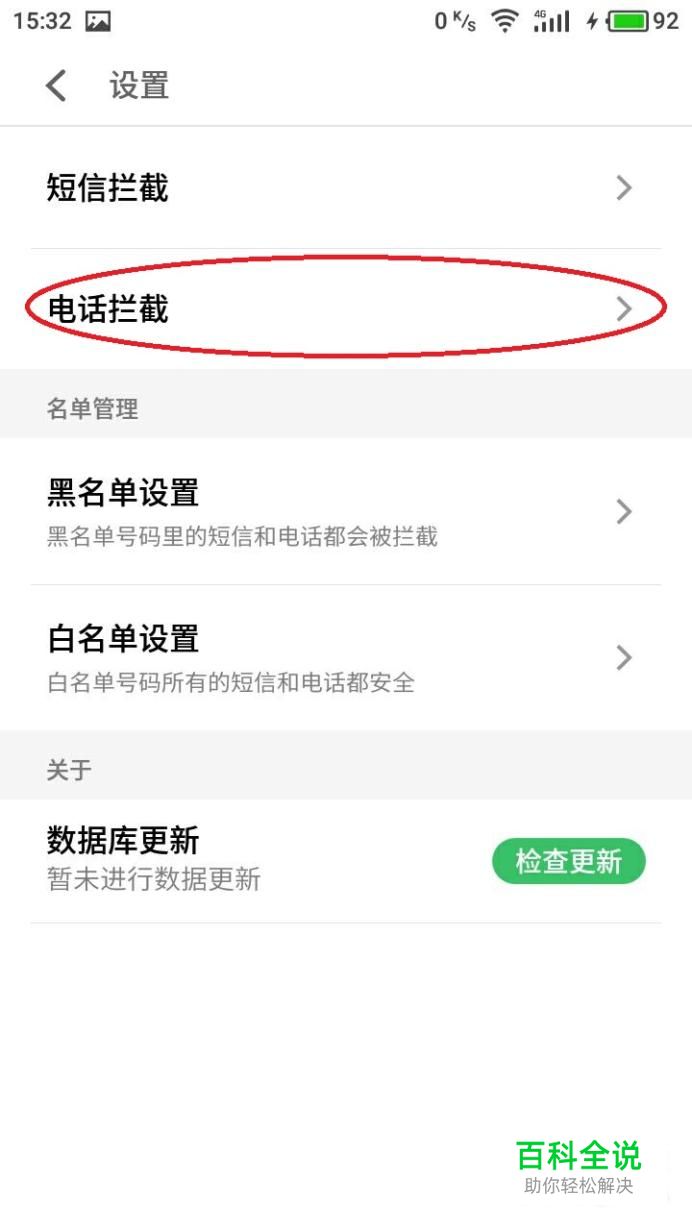The width and height of the screenshot is (692, 1230).
Task: Go back from the 设置 page
Action: (x=56, y=86)
